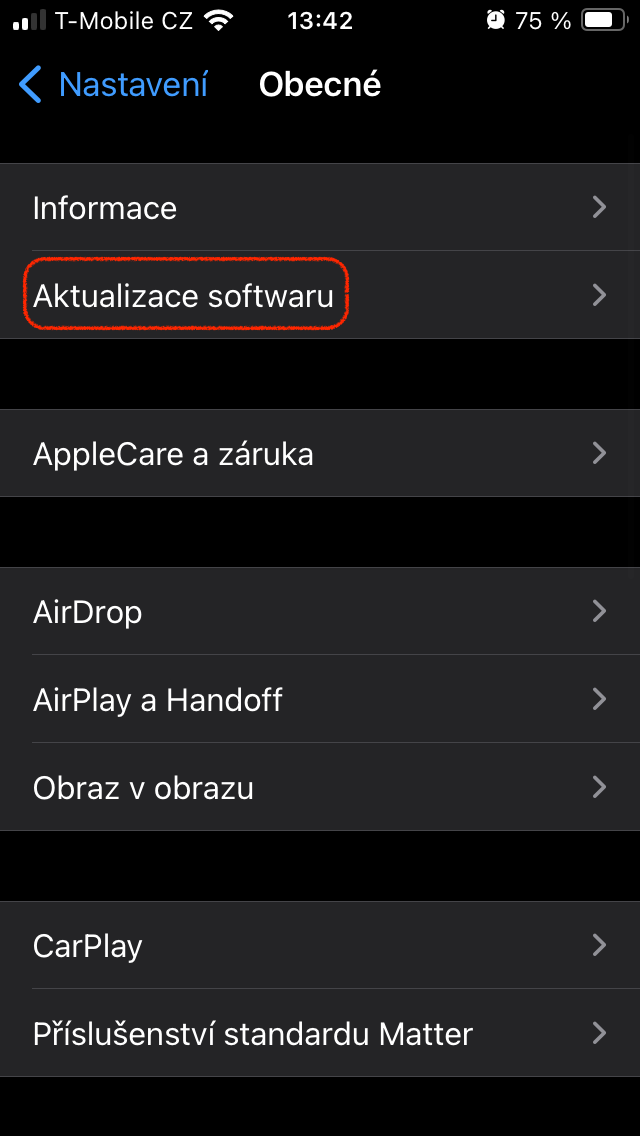Viewport: 640px width, 1136px height.
Task: Open AirPlay a Handoff
Action: click(320, 699)
